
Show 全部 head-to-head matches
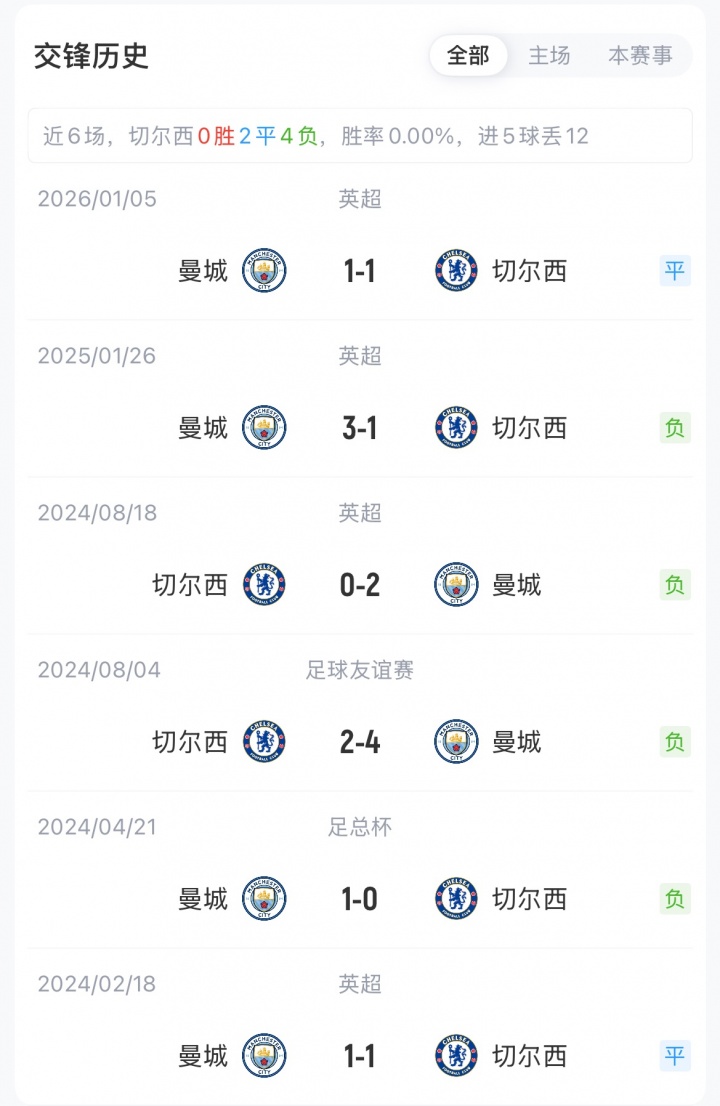[468, 56]
